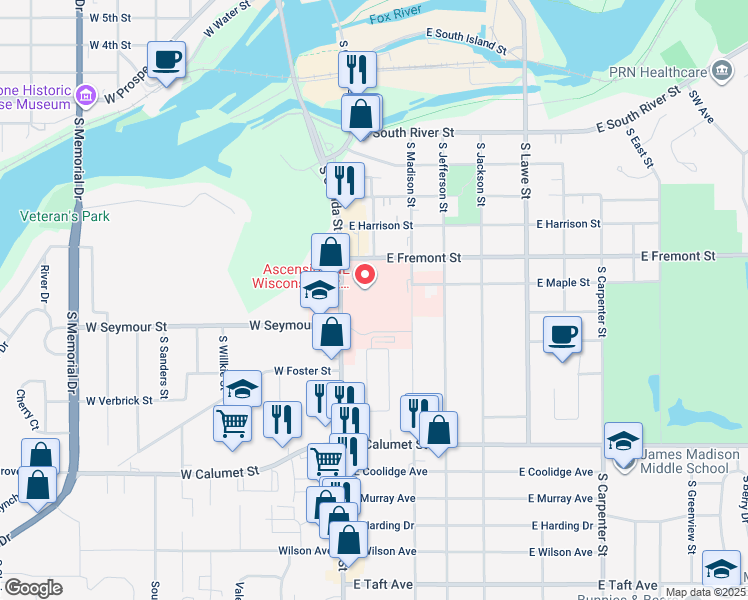Tap the school marker beside E Taft Ave
The width and height of the screenshot is (748, 600).
721,568
